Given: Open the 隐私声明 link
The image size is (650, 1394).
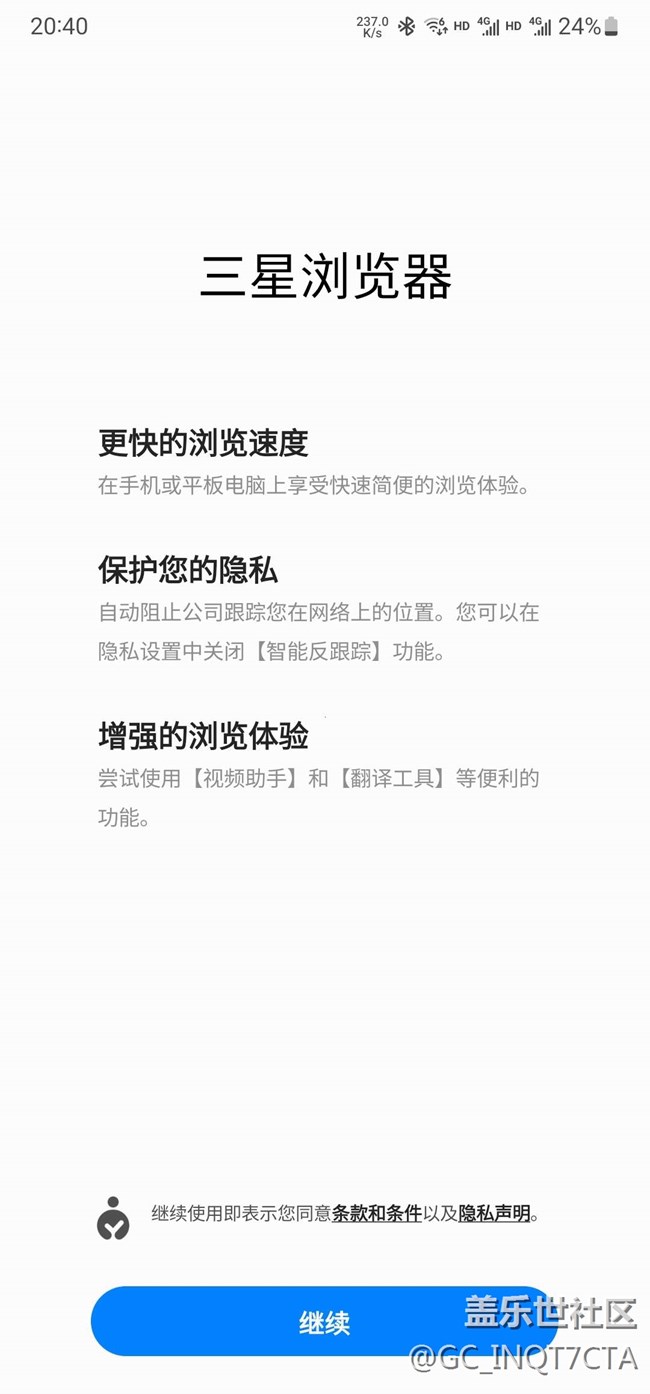Looking at the screenshot, I should click(x=494, y=1214).
